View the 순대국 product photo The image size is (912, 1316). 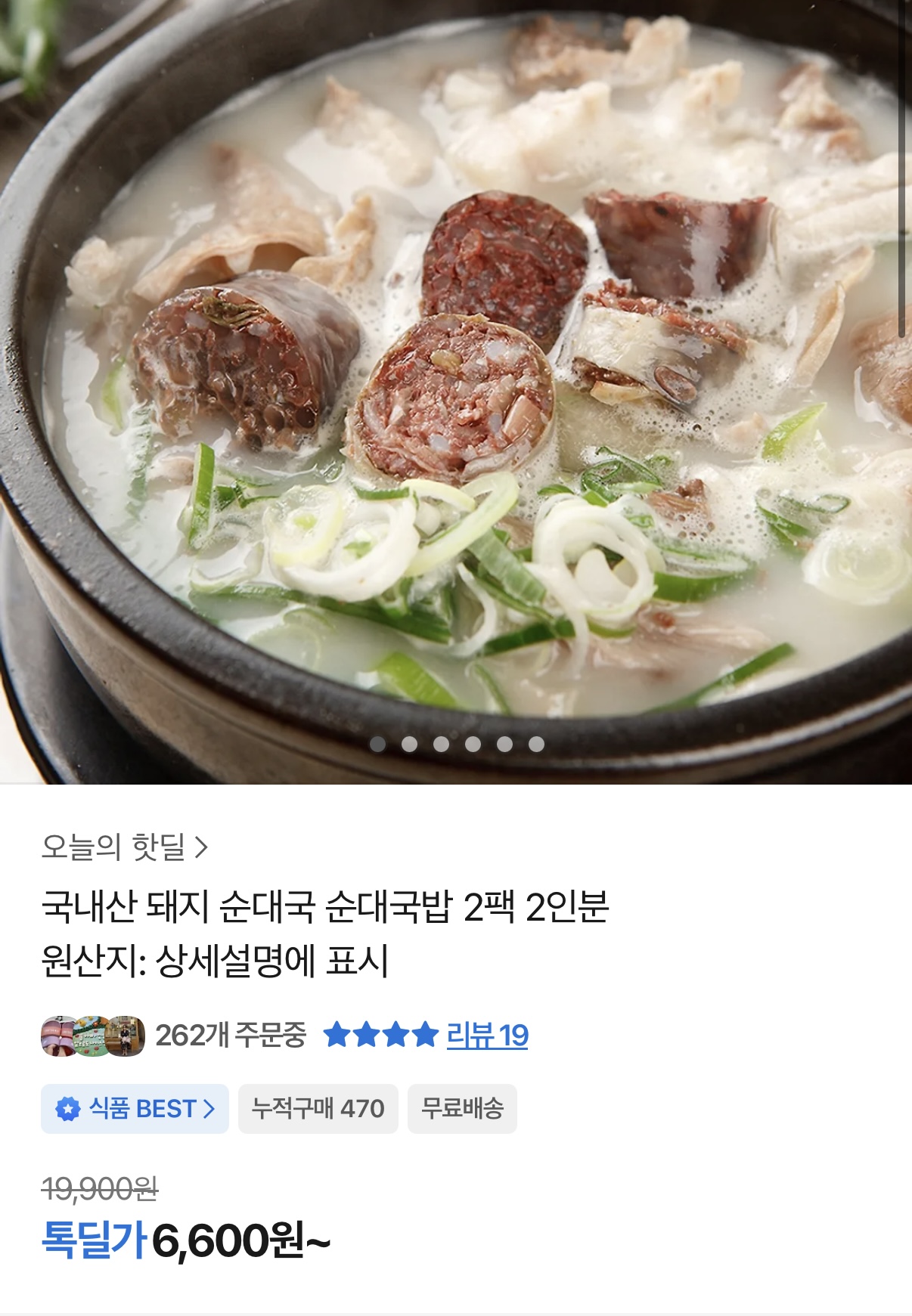(456, 378)
